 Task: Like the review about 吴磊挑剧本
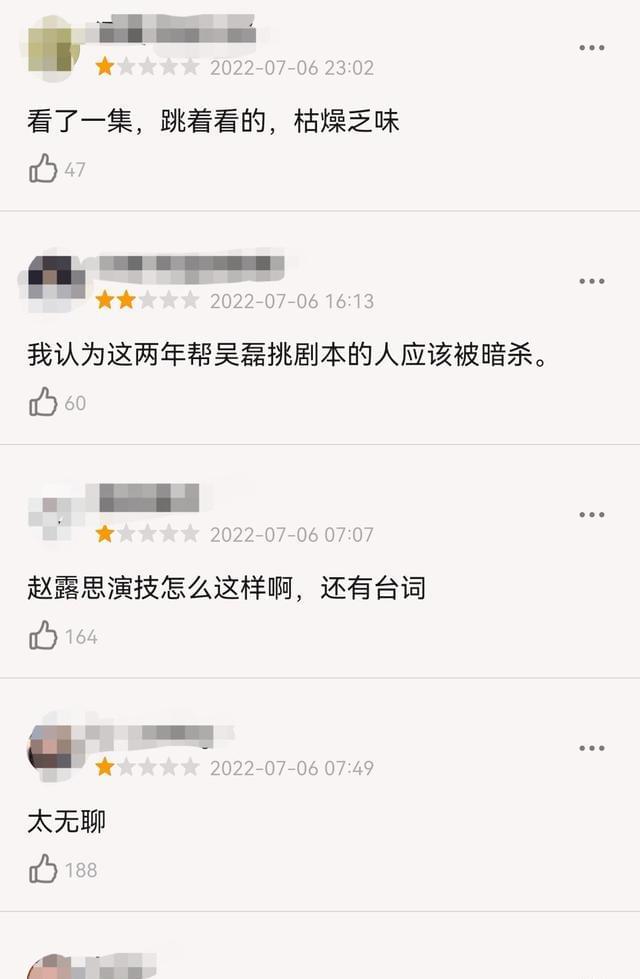43,402
